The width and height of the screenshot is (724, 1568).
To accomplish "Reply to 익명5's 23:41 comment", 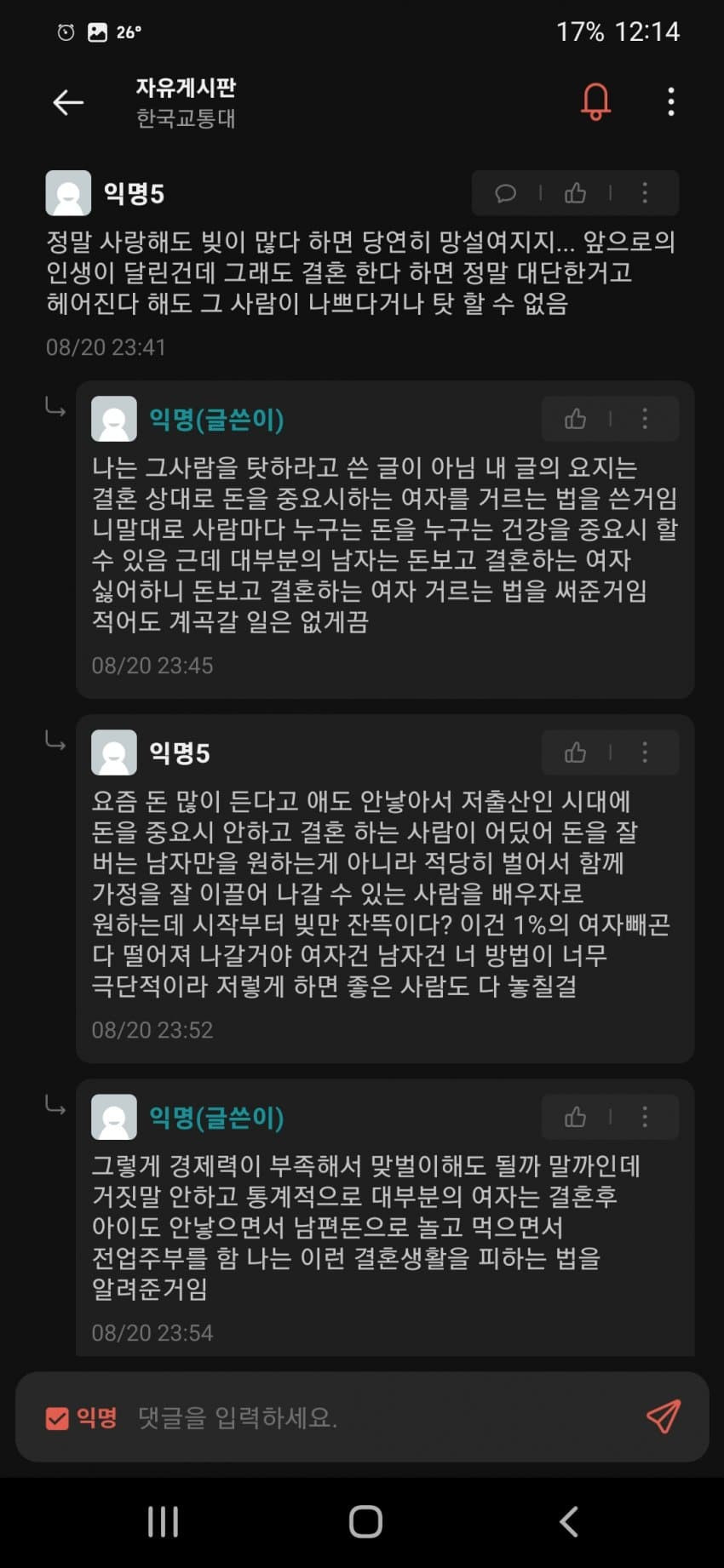I will click(506, 193).
